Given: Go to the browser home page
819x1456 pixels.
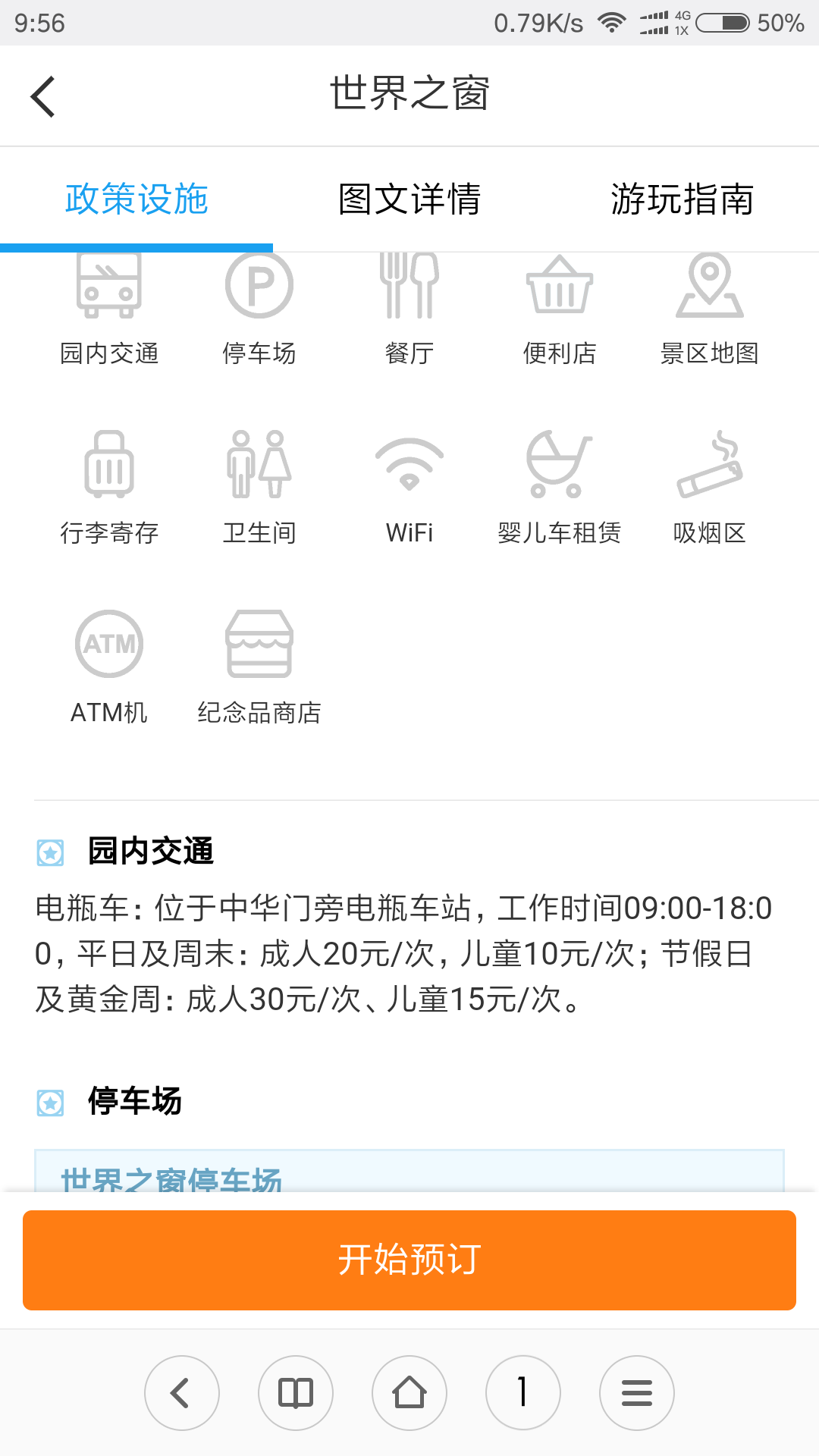Looking at the screenshot, I should [409, 1393].
